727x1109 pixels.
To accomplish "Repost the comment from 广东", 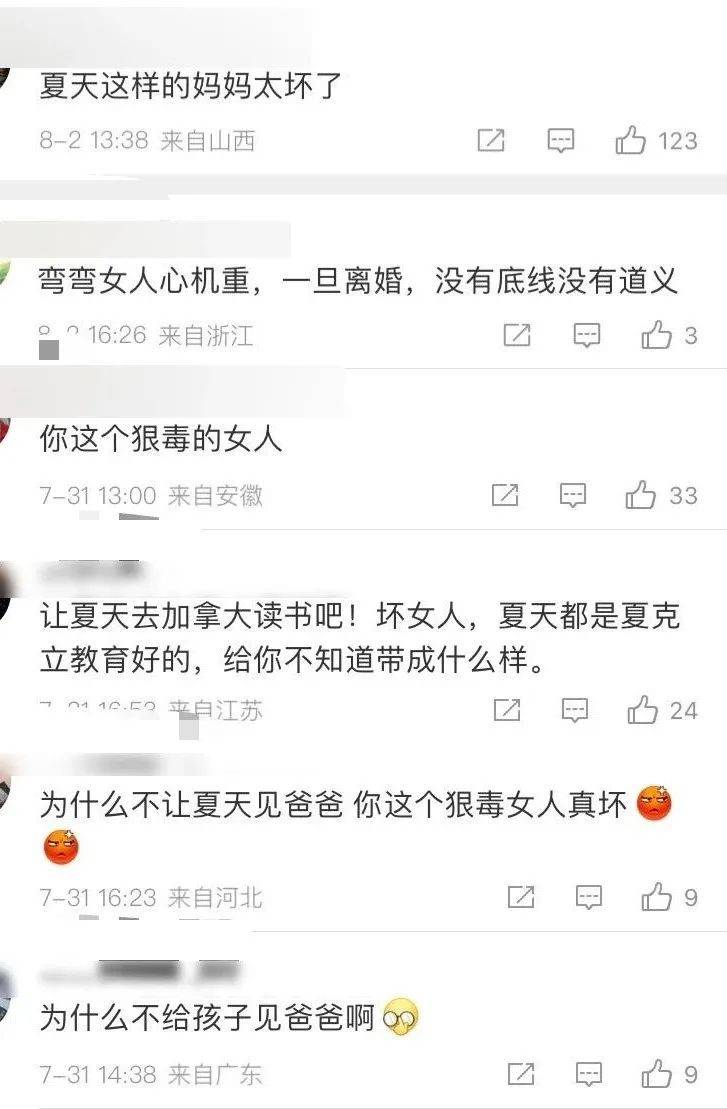I will [x=521, y=1074].
